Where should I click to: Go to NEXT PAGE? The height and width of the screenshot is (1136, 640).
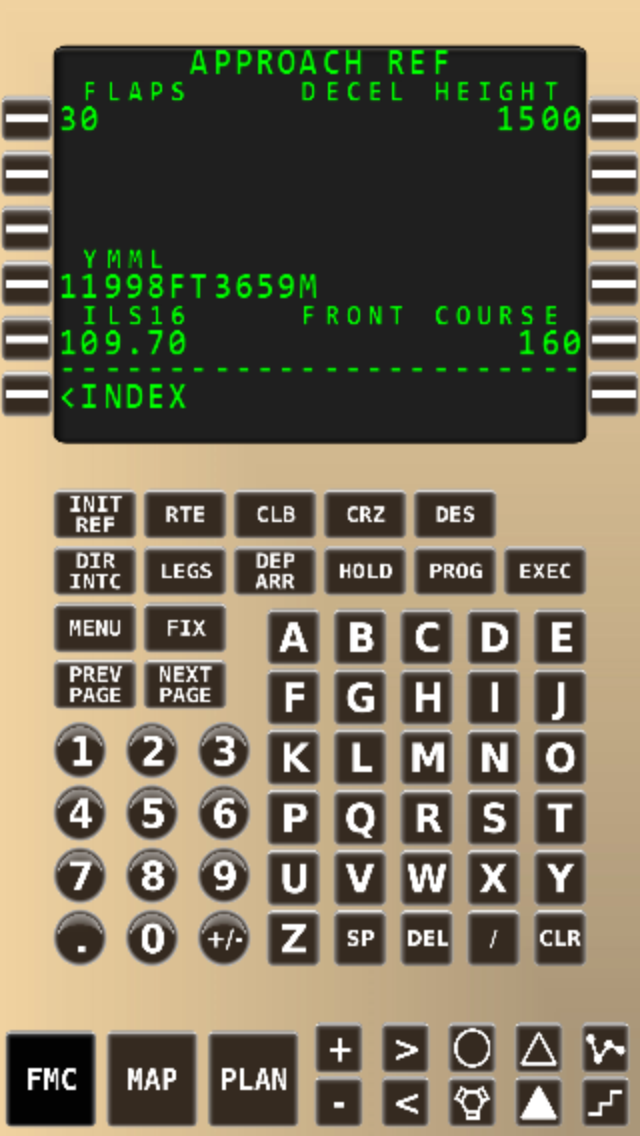(x=185, y=685)
